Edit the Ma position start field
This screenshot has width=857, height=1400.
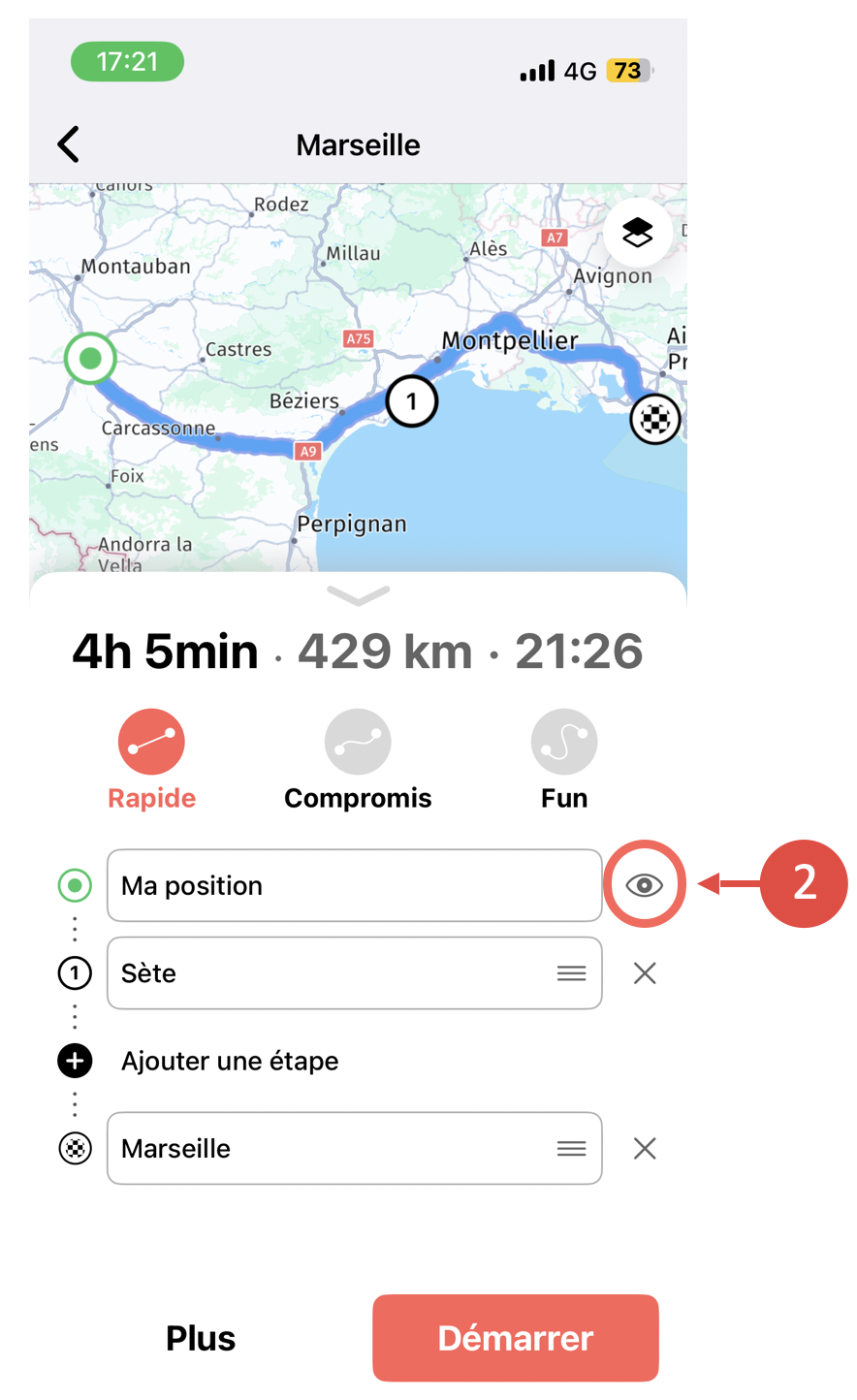click(x=355, y=885)
